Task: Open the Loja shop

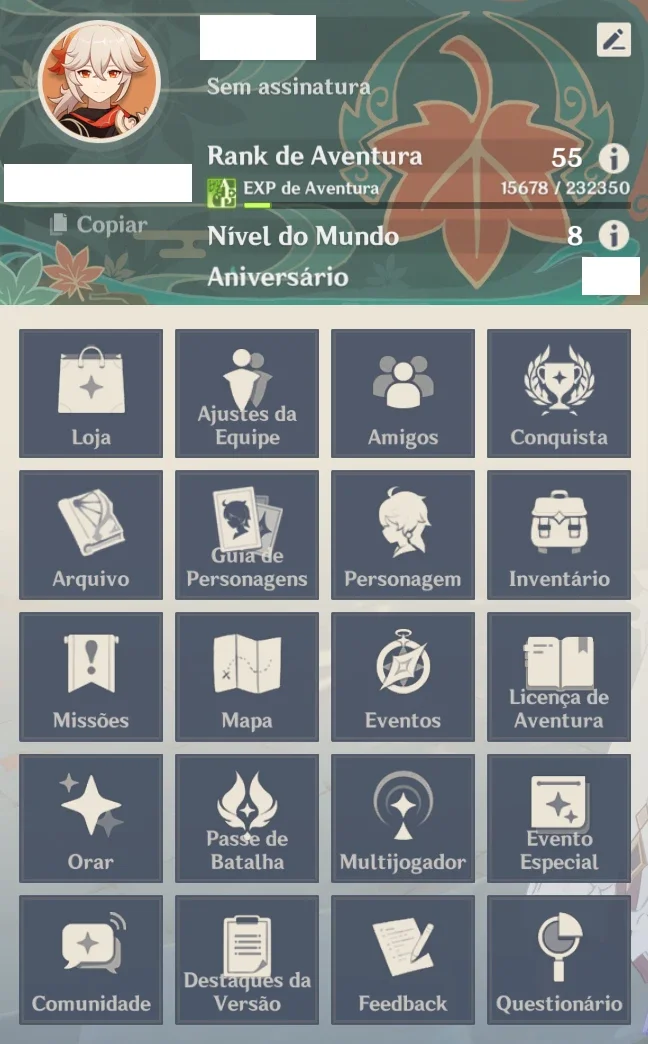Action: click(x=91, y=393)
